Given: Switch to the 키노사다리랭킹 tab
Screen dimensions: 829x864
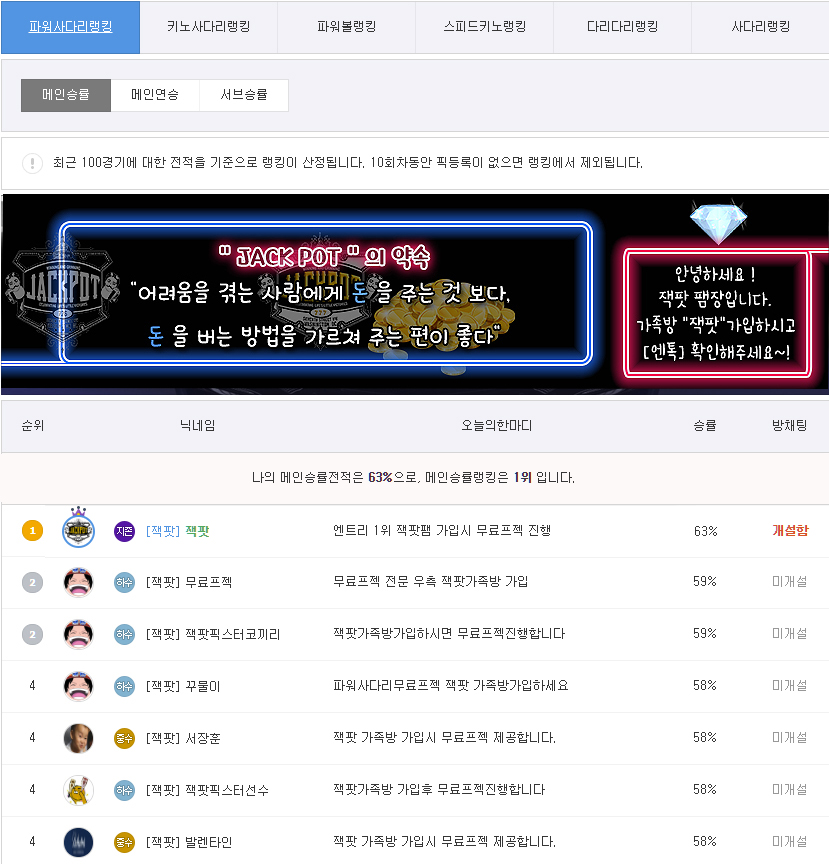Looking at the screenshot, I should tap(208, 27).
